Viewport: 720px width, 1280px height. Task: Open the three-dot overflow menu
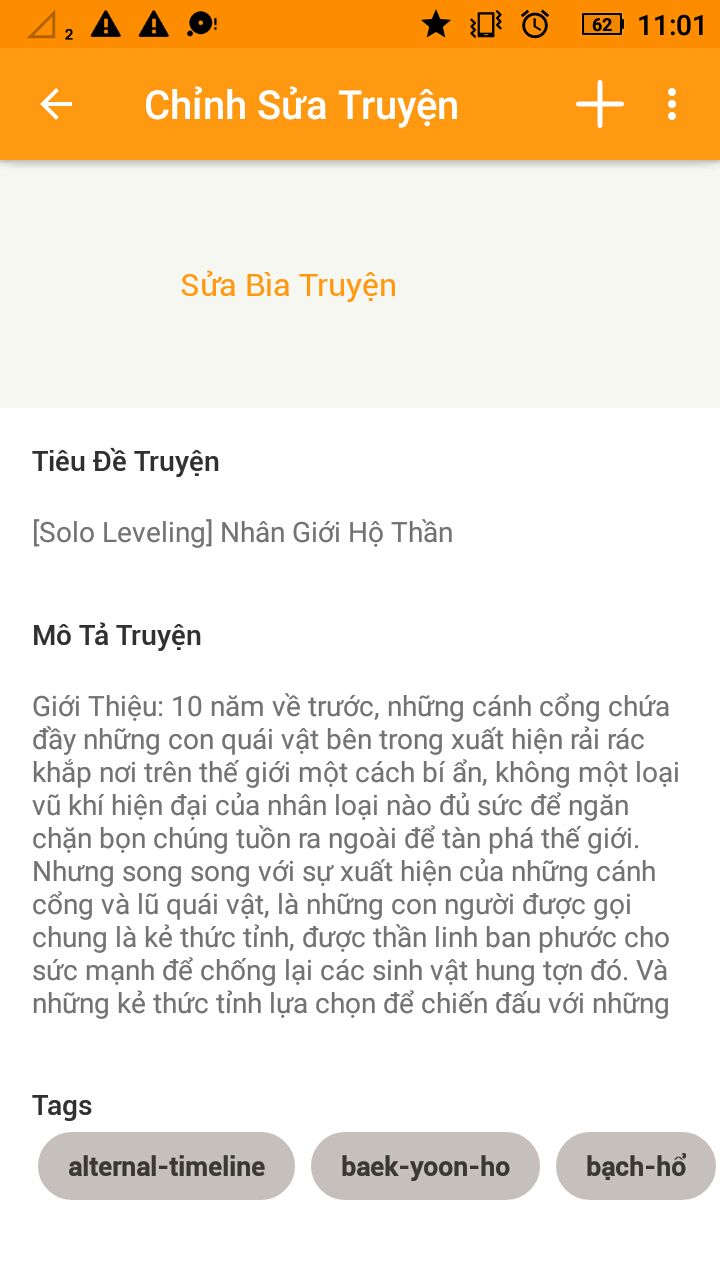click(x=672, y=105)
